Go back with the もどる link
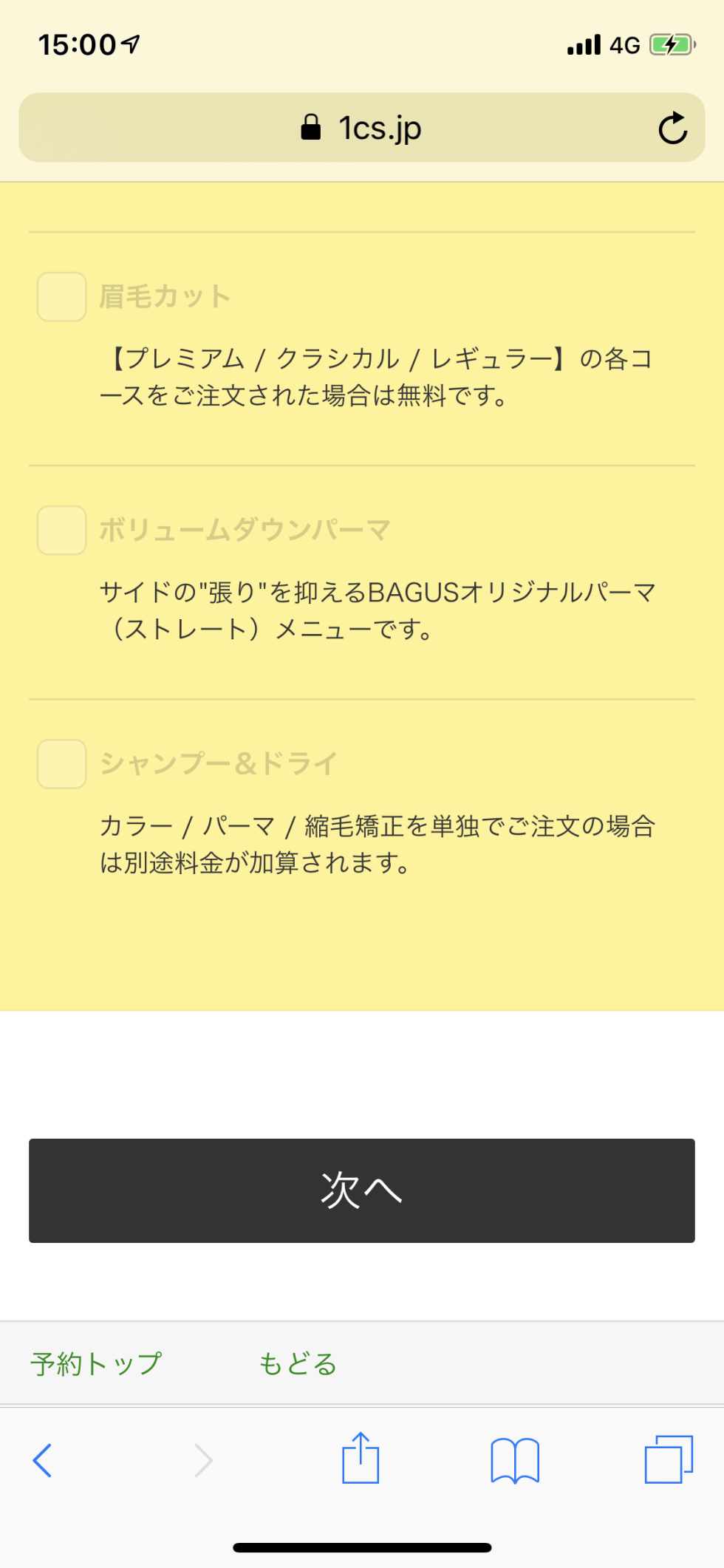This screenshot has width=724, height=1568. pos(298,1364)
